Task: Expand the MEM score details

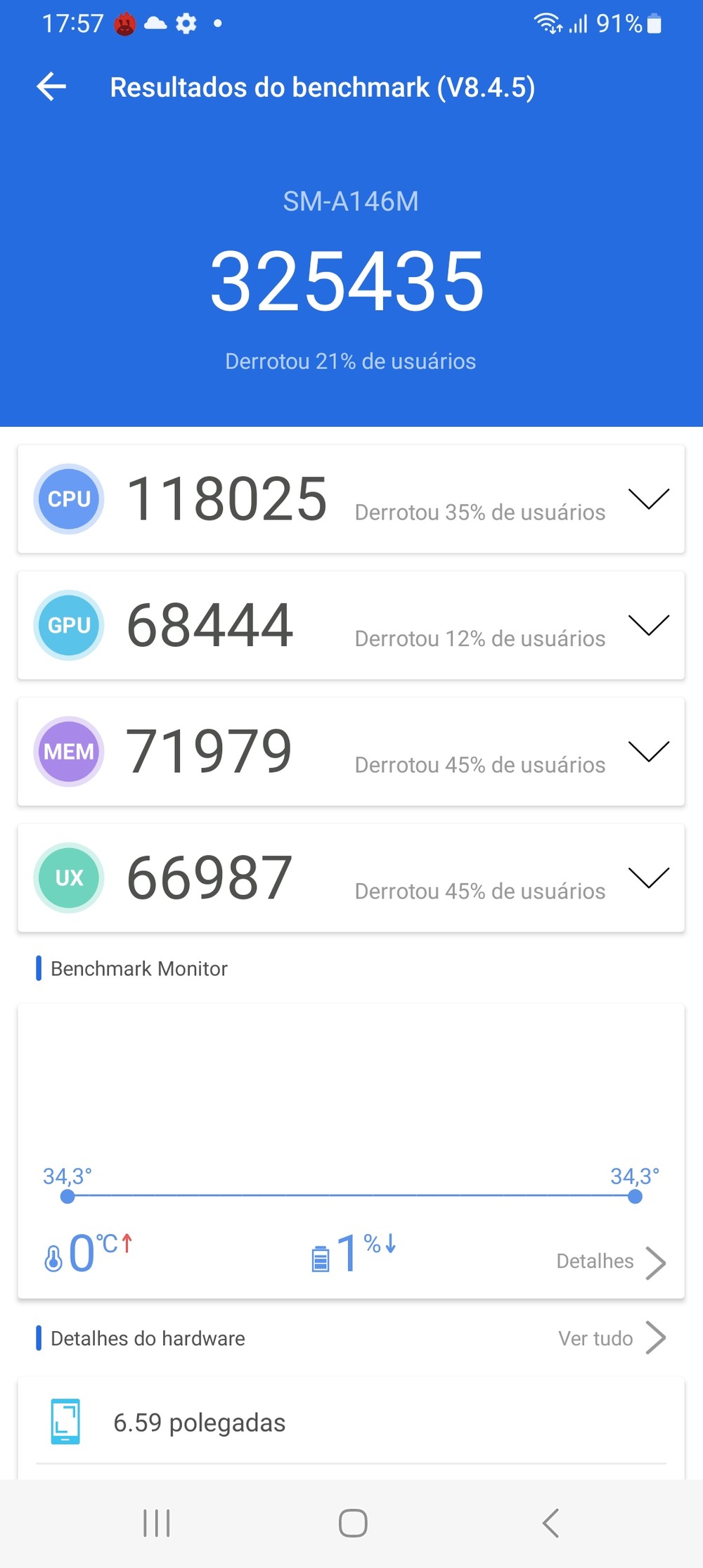Action: [x=648, y=752]
